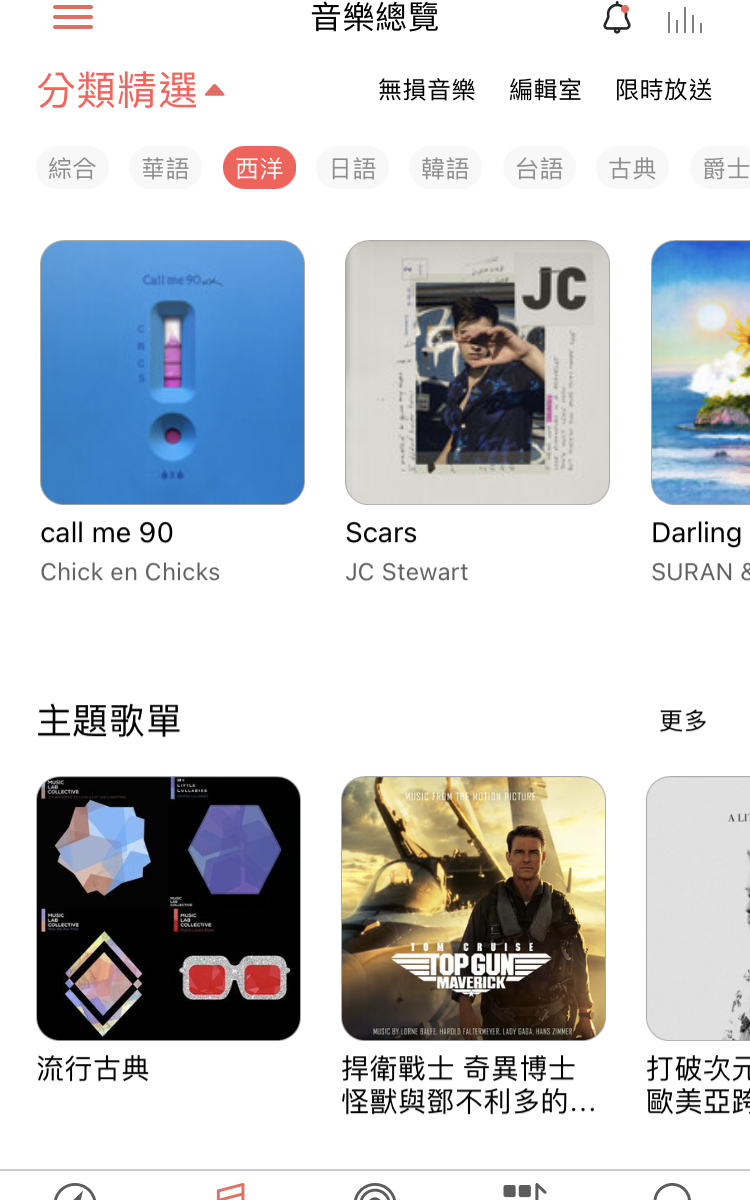The image size is (750, 1200).
Task: Open the hamburger side menu
Action: [73, 18]
